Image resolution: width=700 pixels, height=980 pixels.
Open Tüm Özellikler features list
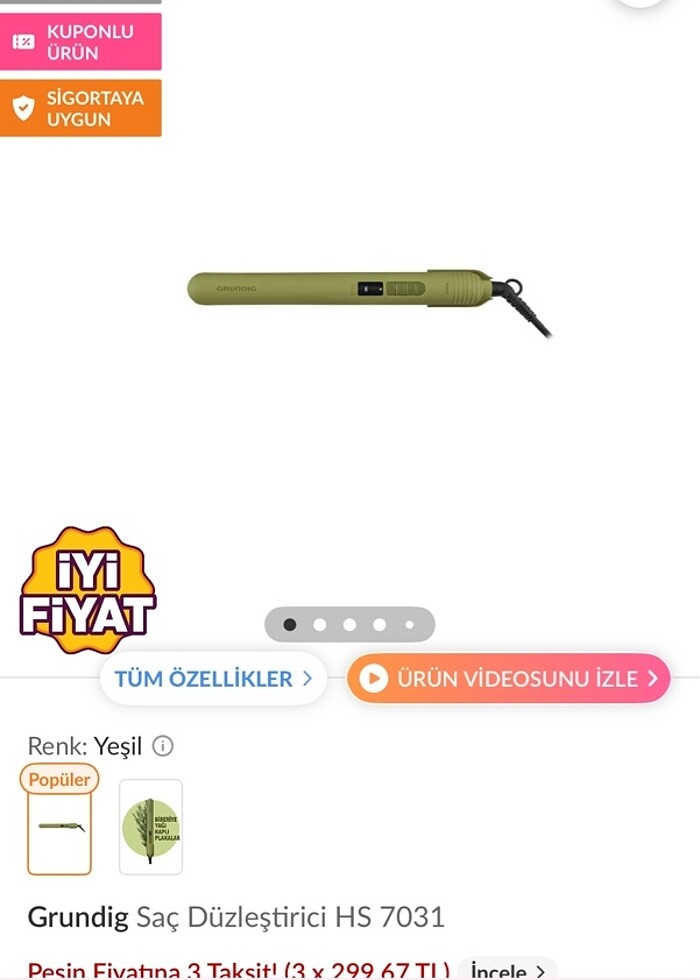click(213, 679)
